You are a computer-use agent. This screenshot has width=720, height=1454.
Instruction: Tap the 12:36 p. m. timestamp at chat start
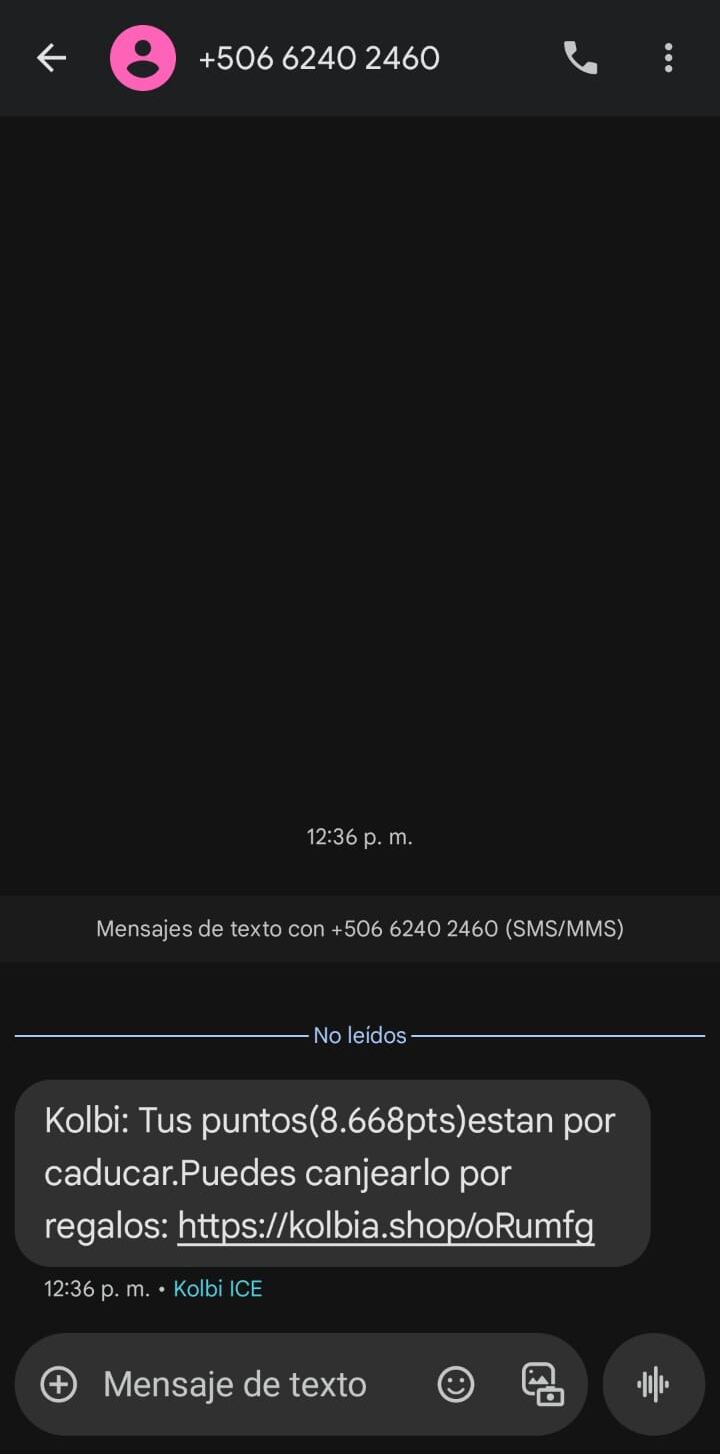click(x=359, y=836)
